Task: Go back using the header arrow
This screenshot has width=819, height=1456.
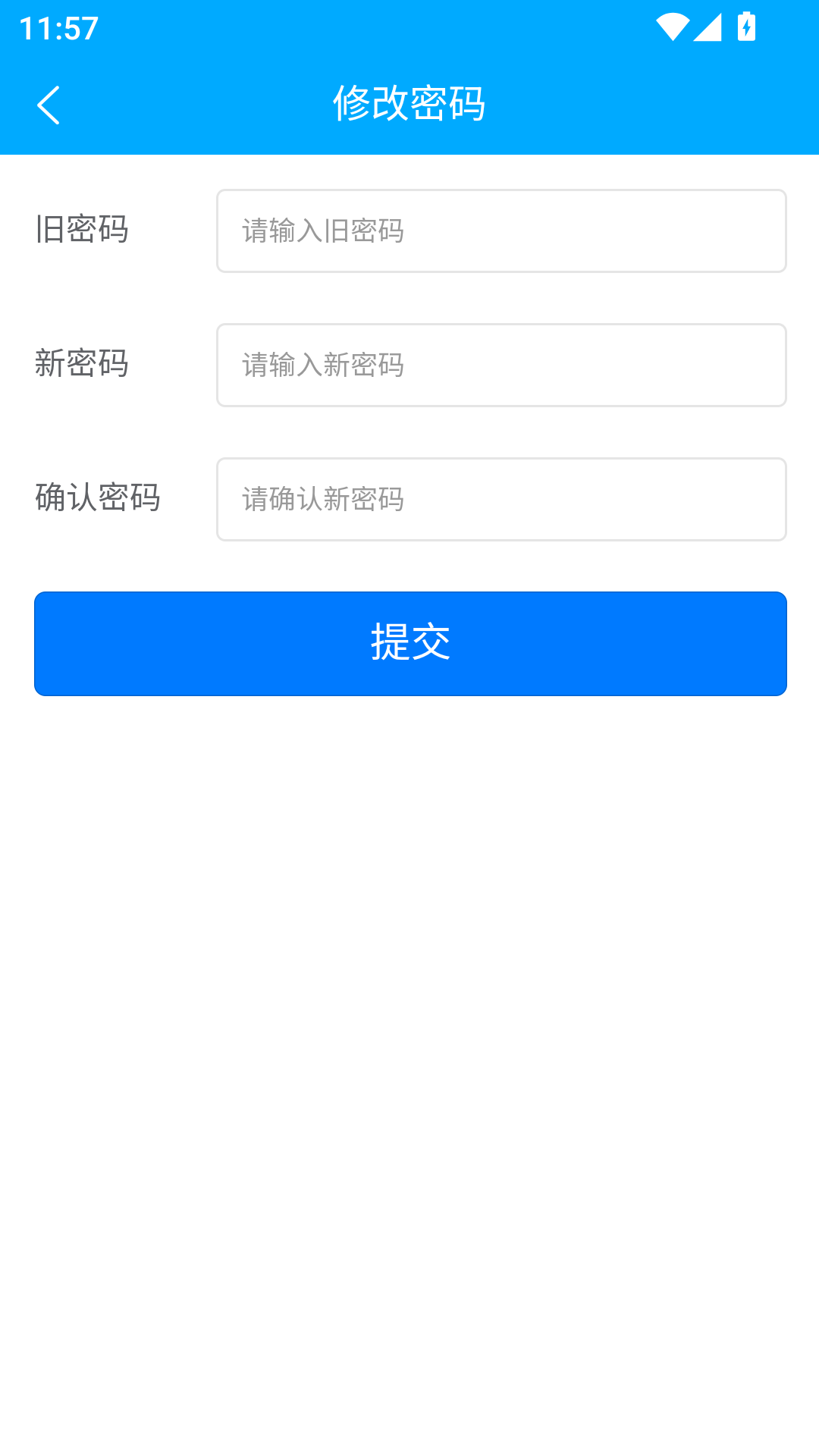Action: [49, 105]
